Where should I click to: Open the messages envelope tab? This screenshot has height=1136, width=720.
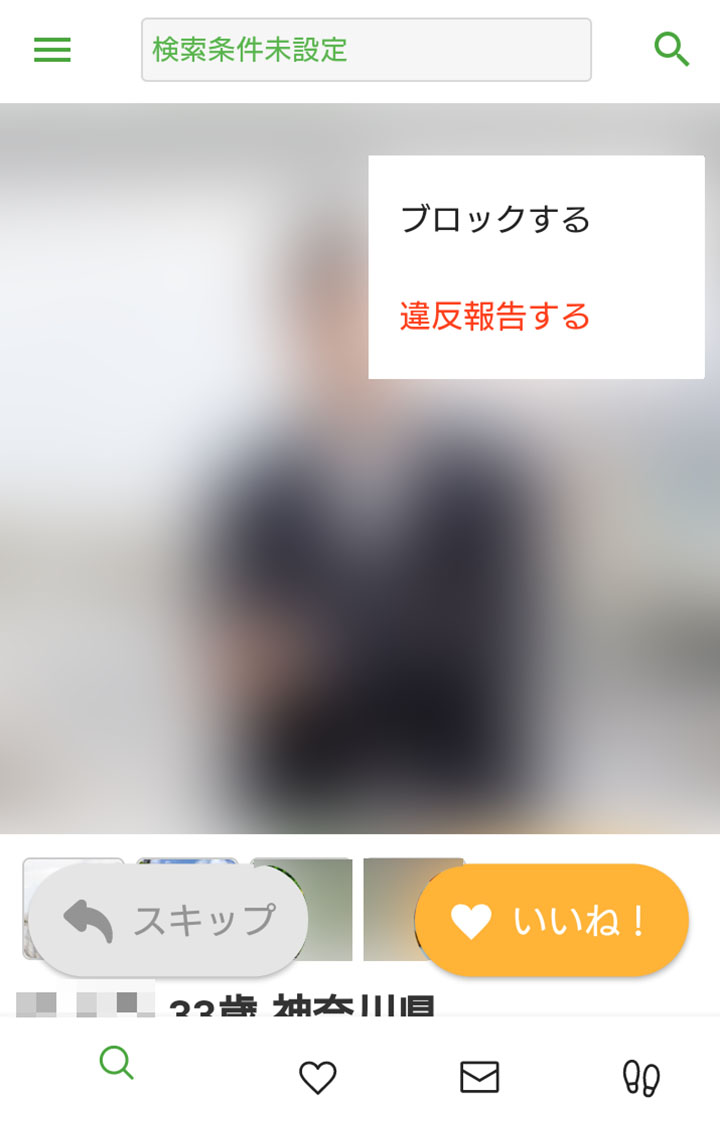point(479,1077)
